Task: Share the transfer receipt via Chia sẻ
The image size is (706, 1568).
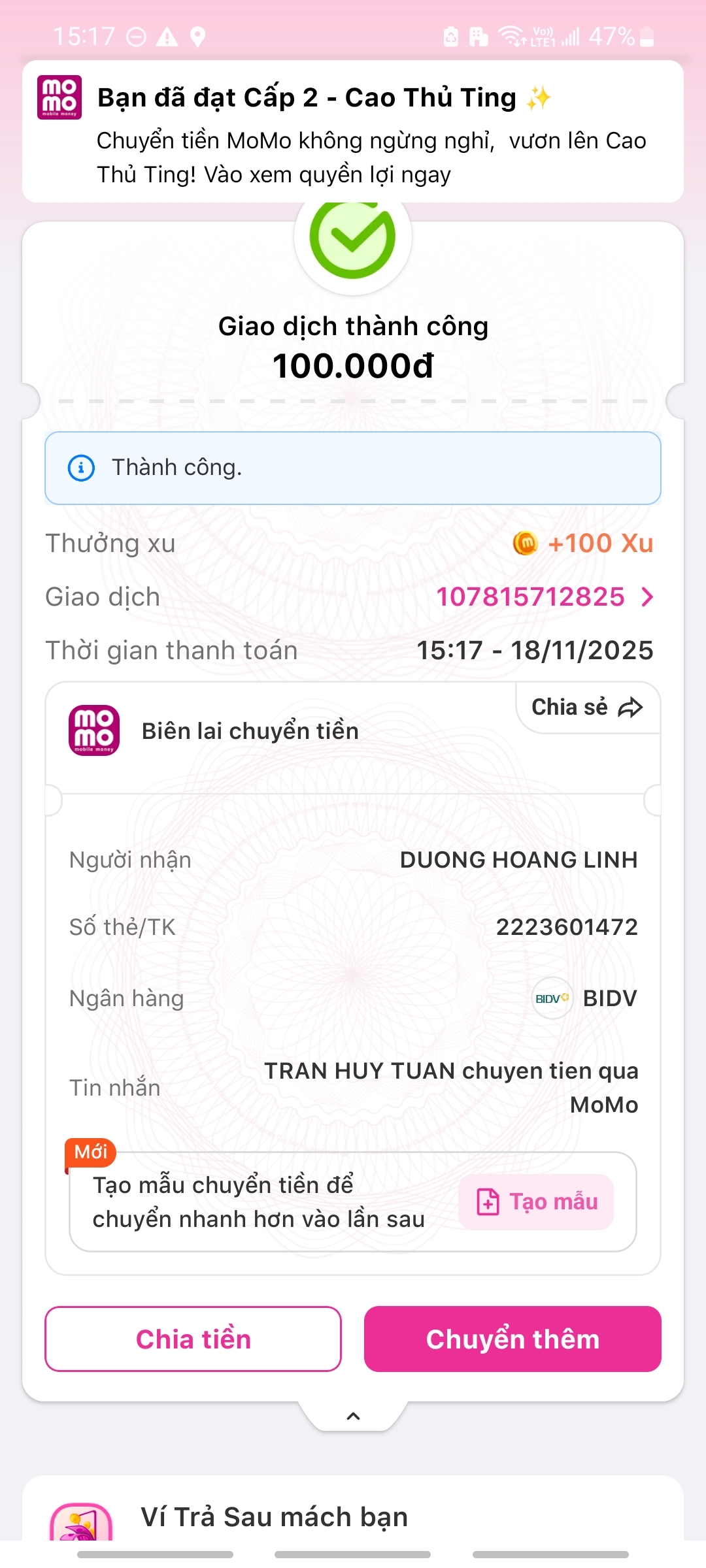Action: coord(587,708)
